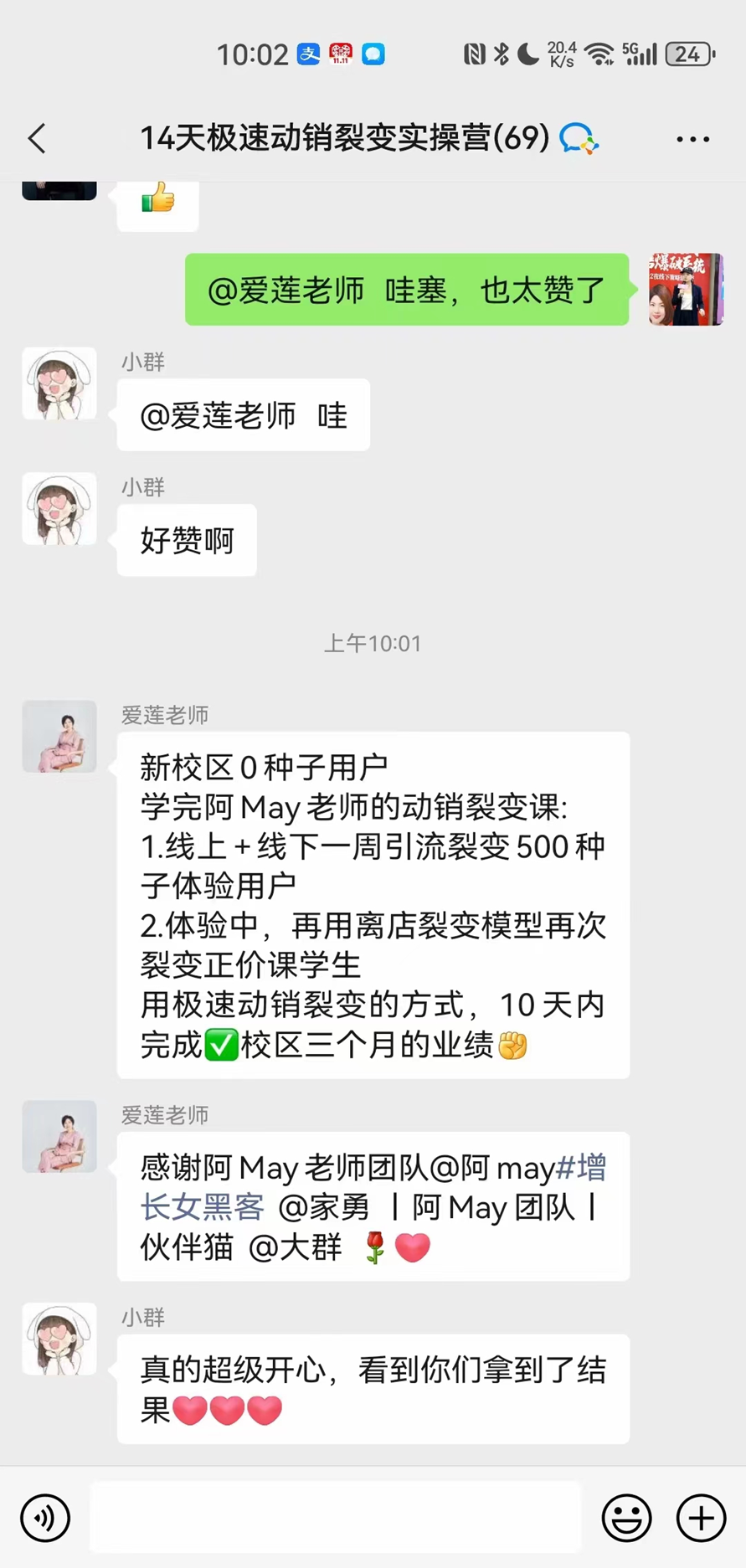Tap the message input field
The height and width of the screenshot is (1568, 746).
335,1516
